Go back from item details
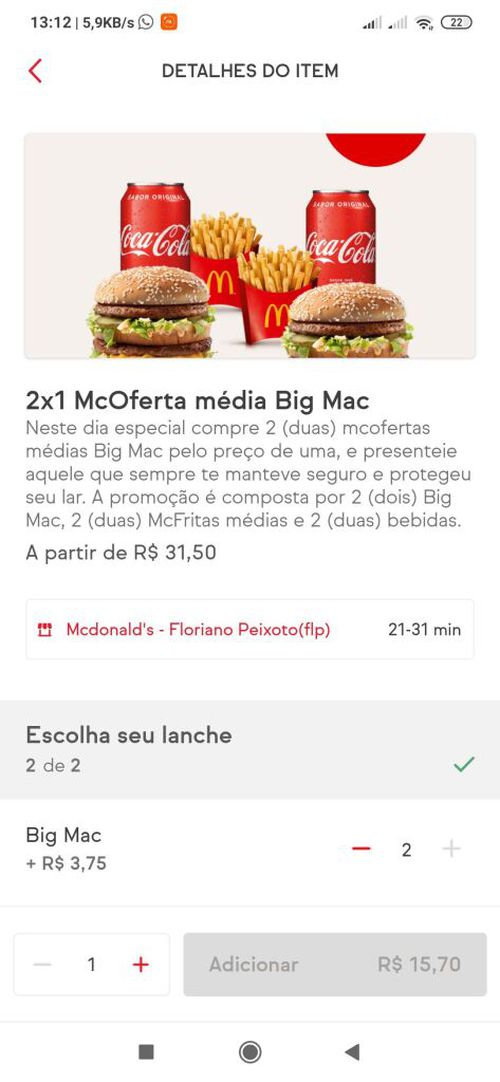The height and width of the screenshot is (1082, 500). pos(35,71)
